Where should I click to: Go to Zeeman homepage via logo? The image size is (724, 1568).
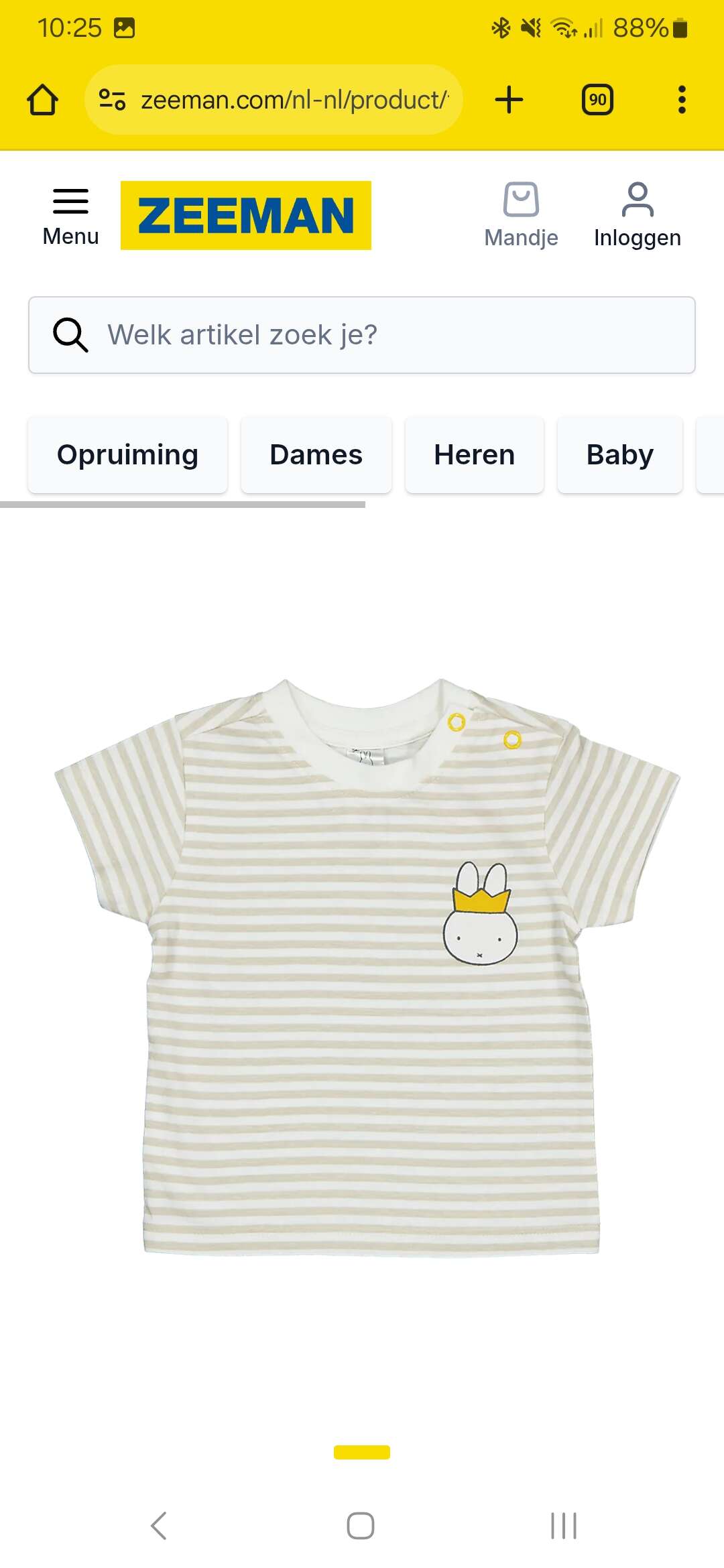pyautogui.click(x=246, y=215)
